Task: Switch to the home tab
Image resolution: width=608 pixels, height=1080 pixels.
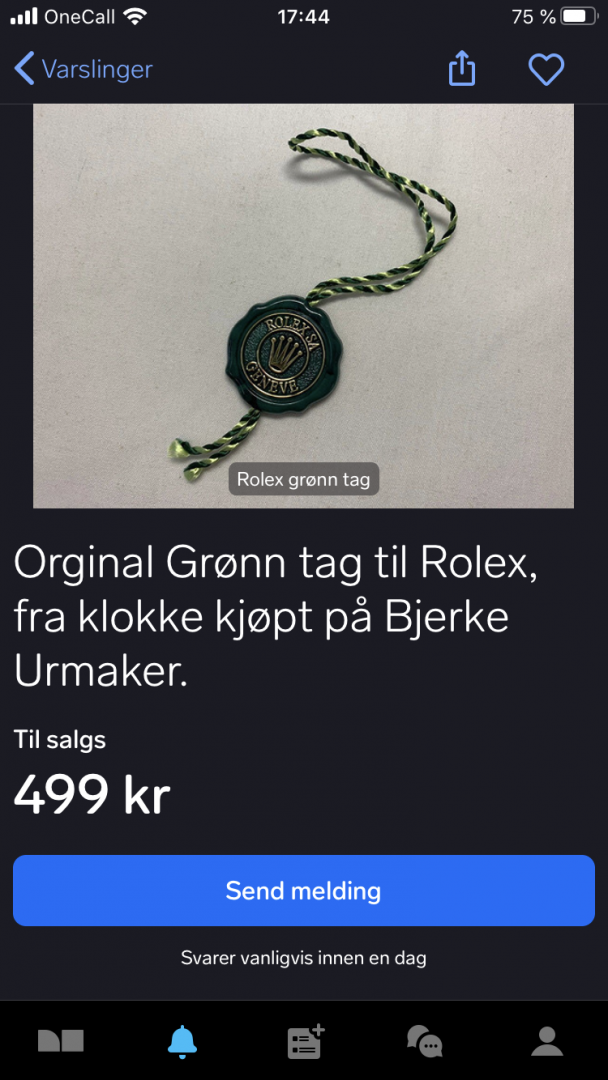Action: tap(61, 1042)
